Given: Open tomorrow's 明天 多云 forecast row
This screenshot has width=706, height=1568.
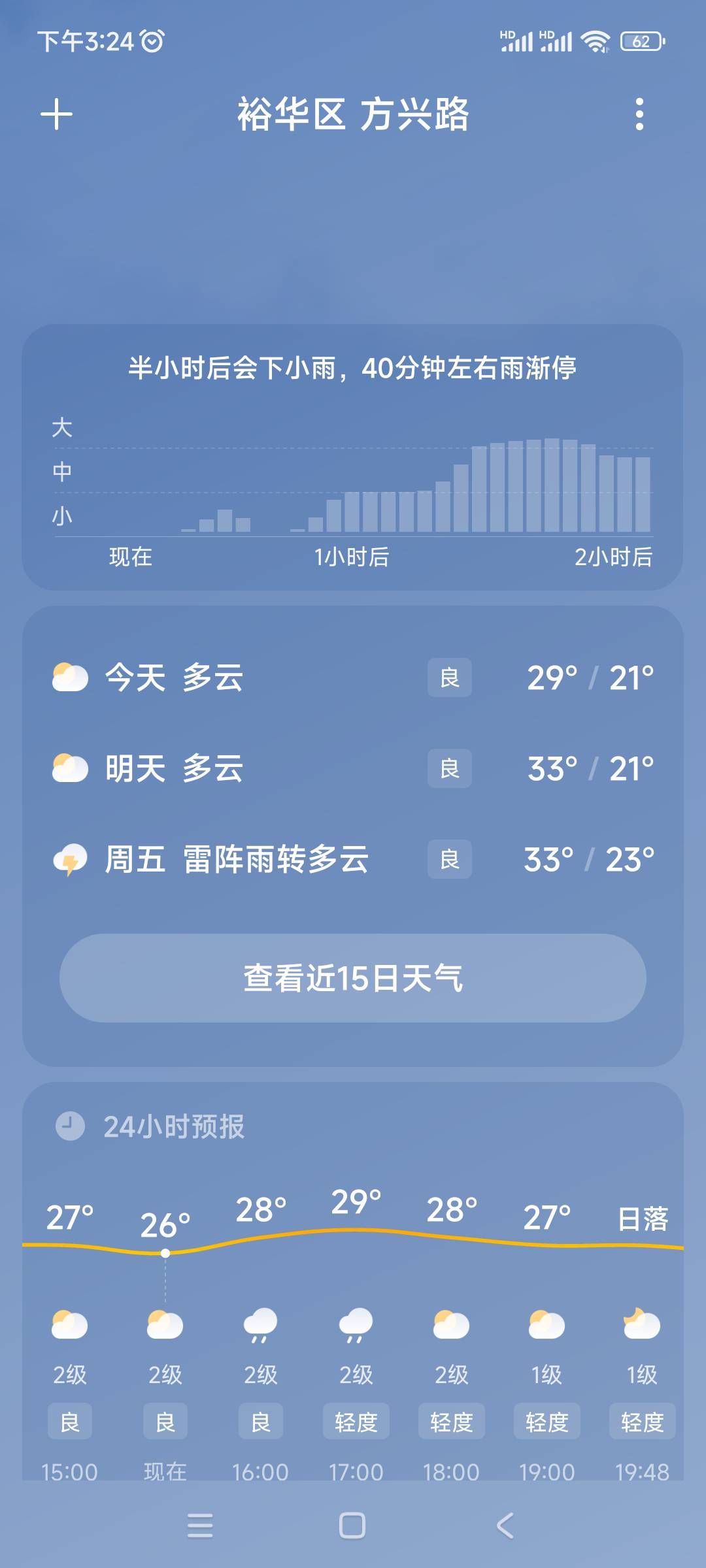Looking at the screenshot, I should coord(353,768).
